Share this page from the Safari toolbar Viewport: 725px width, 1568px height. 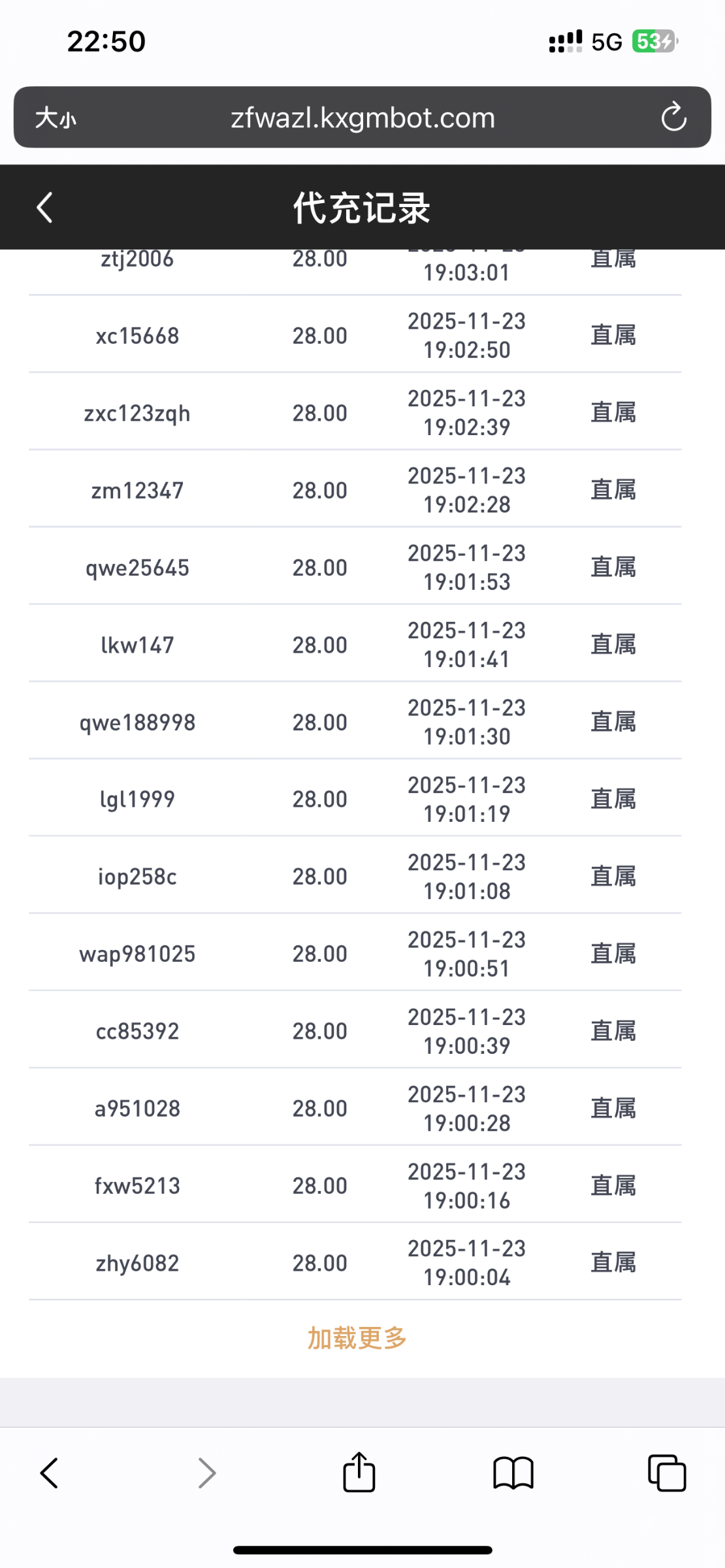pos(359,1473)
